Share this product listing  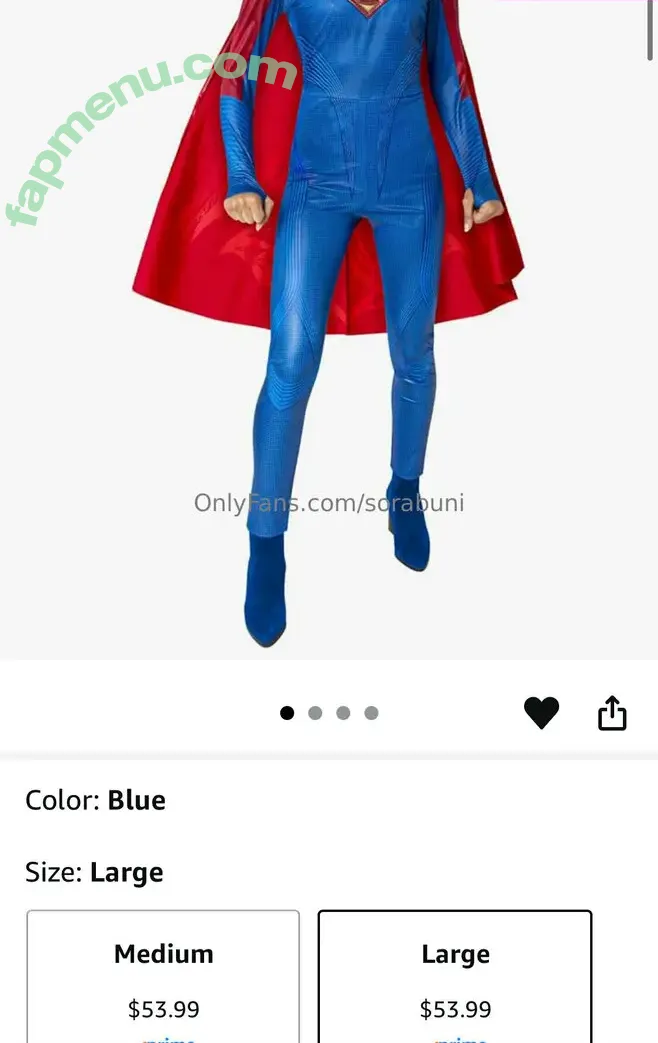612,714
